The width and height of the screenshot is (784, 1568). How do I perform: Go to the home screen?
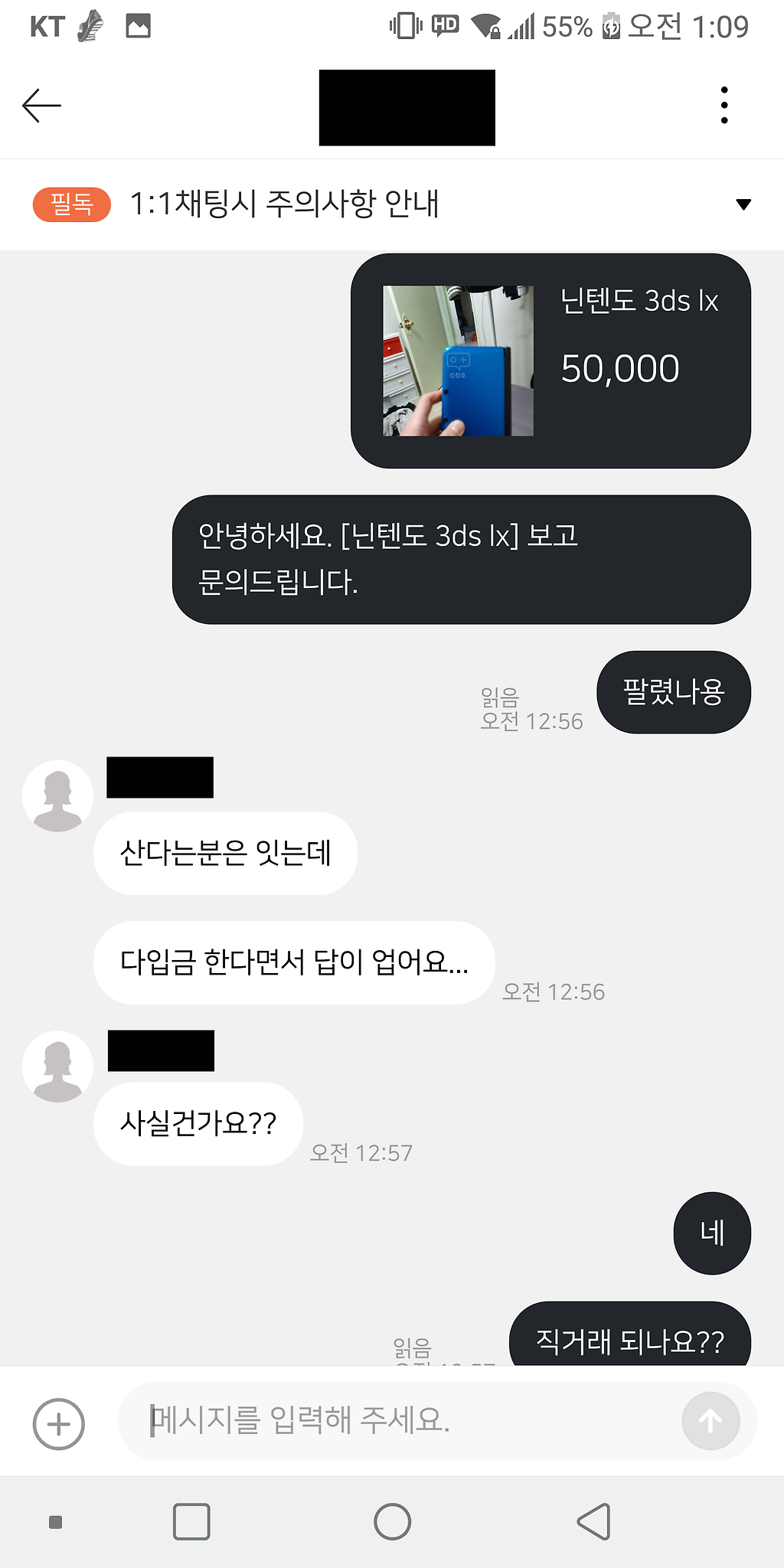point(393,1521)
